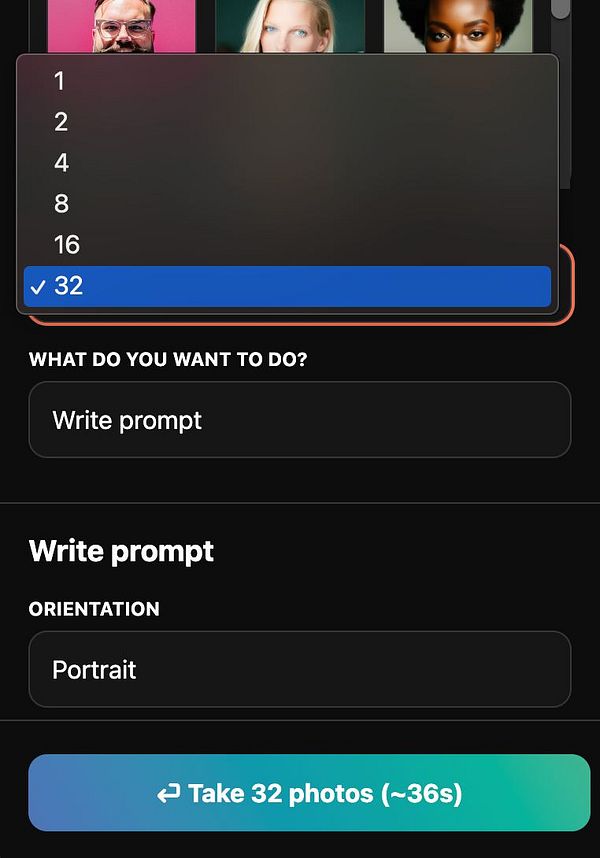Select the blonde woman photo
This screenshot has width=600, height=858.
tap(289, 27)
